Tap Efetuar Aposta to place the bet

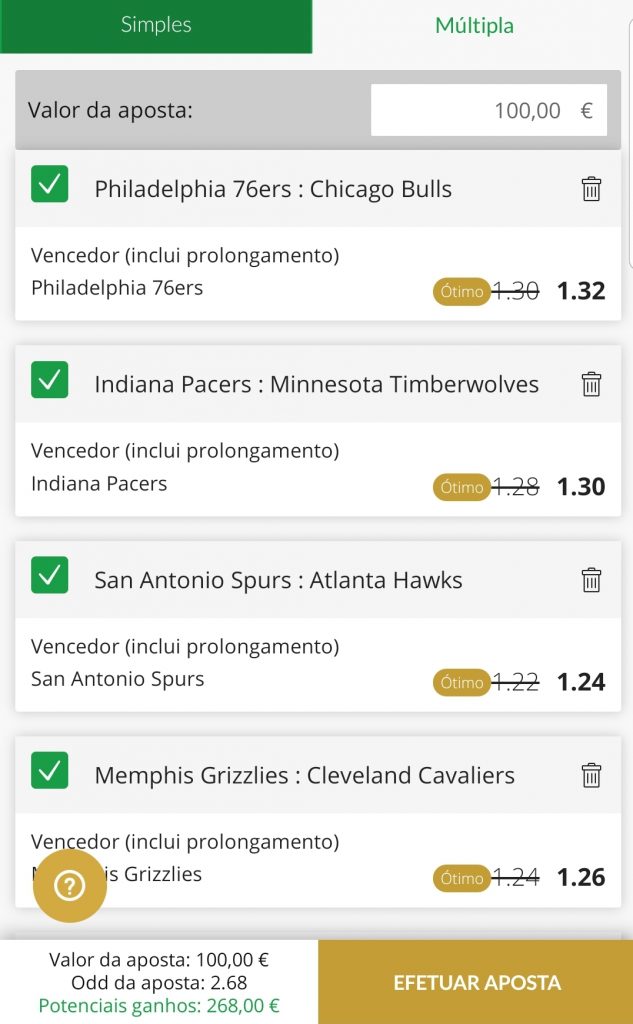coord(476,982)
